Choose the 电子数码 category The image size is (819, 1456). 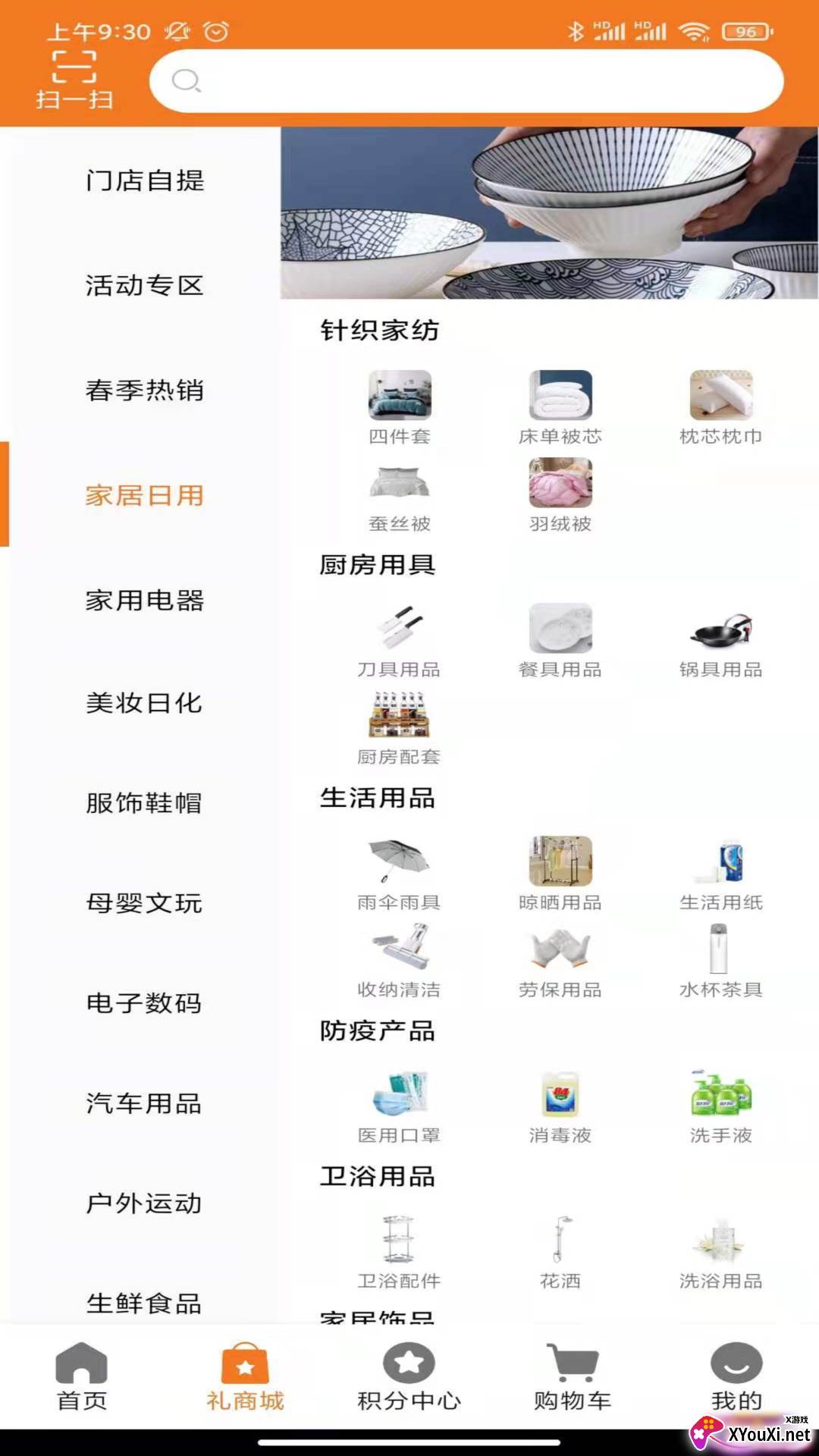(x=144, y=1003)
